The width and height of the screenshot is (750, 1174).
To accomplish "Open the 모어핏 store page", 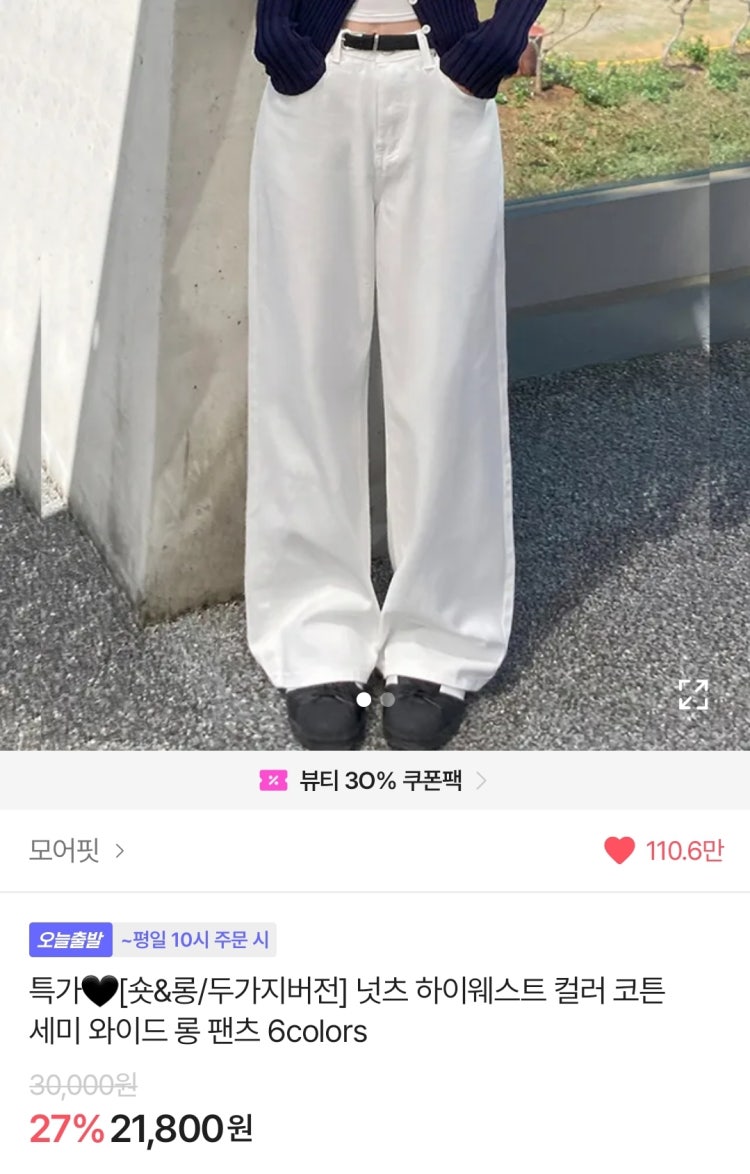I will pos(76,851).
